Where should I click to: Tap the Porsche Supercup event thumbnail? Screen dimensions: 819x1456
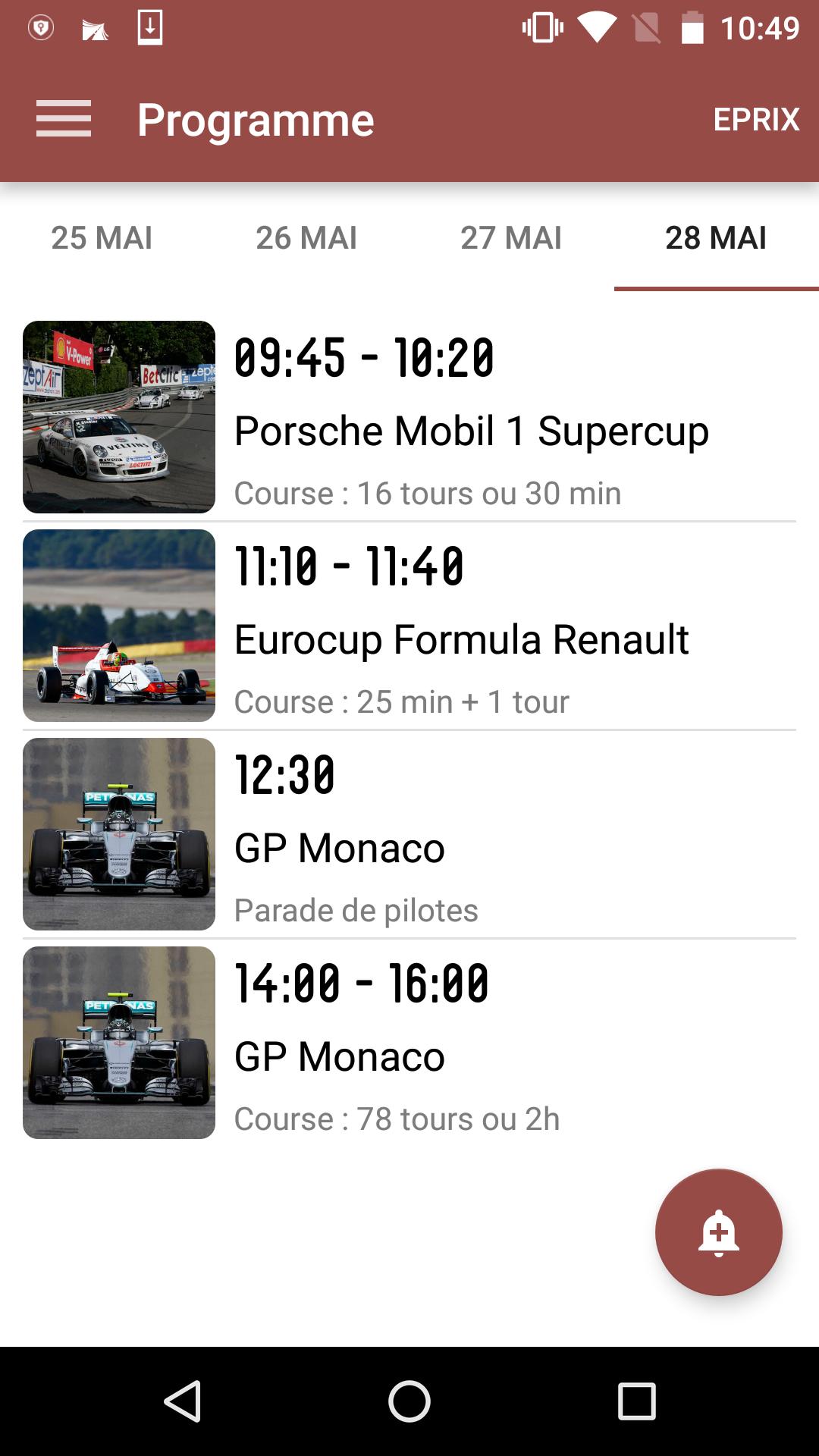tap(121, 416)
